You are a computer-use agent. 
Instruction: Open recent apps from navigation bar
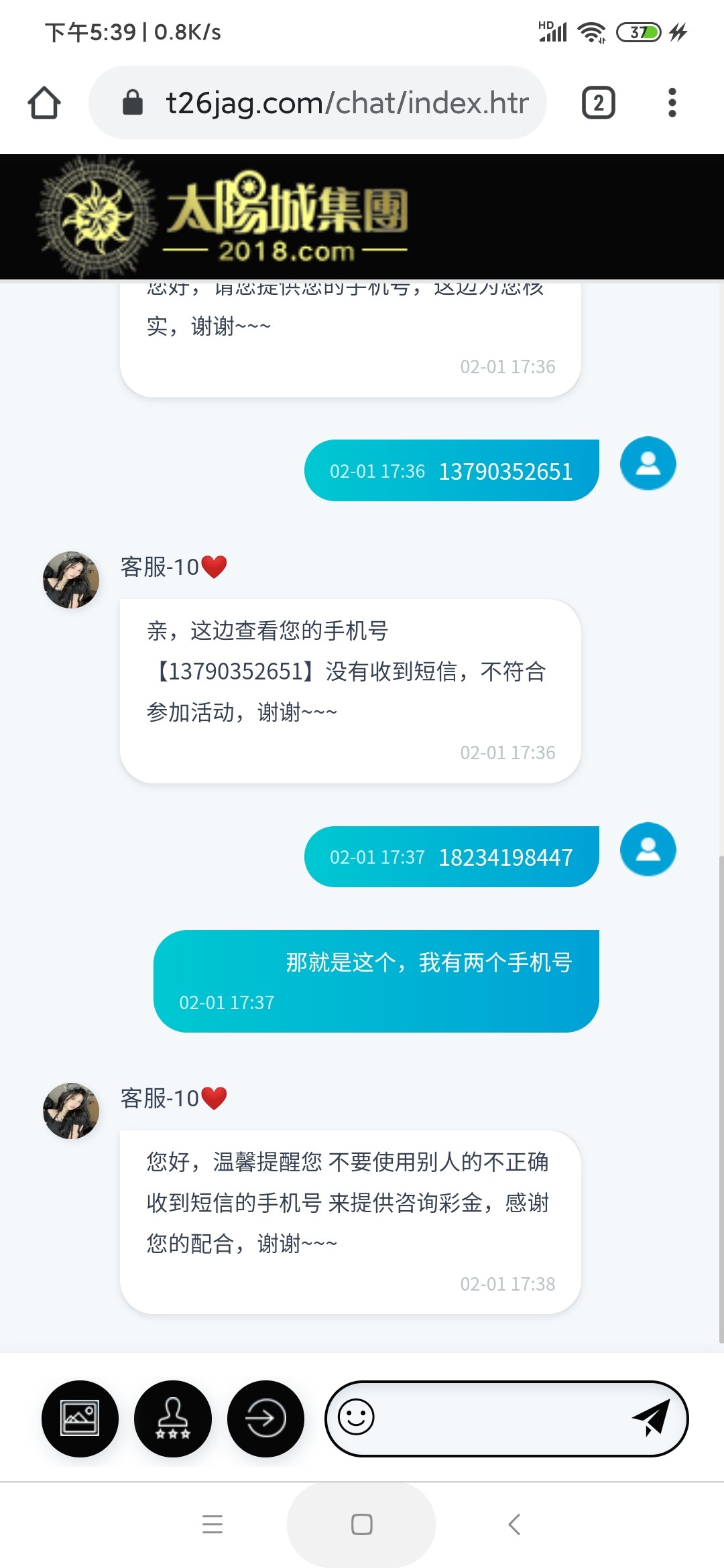point(213,1524)
